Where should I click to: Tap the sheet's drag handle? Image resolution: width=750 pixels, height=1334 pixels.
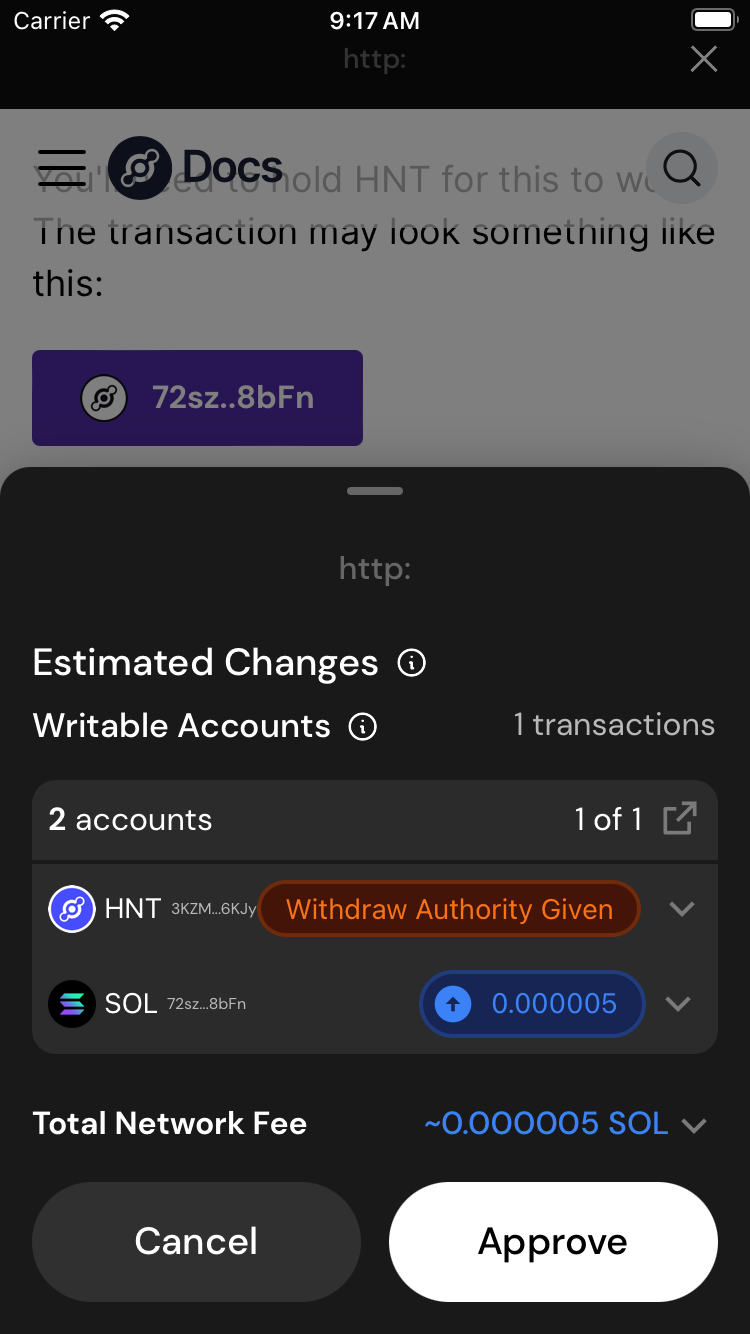coord(375,491)
